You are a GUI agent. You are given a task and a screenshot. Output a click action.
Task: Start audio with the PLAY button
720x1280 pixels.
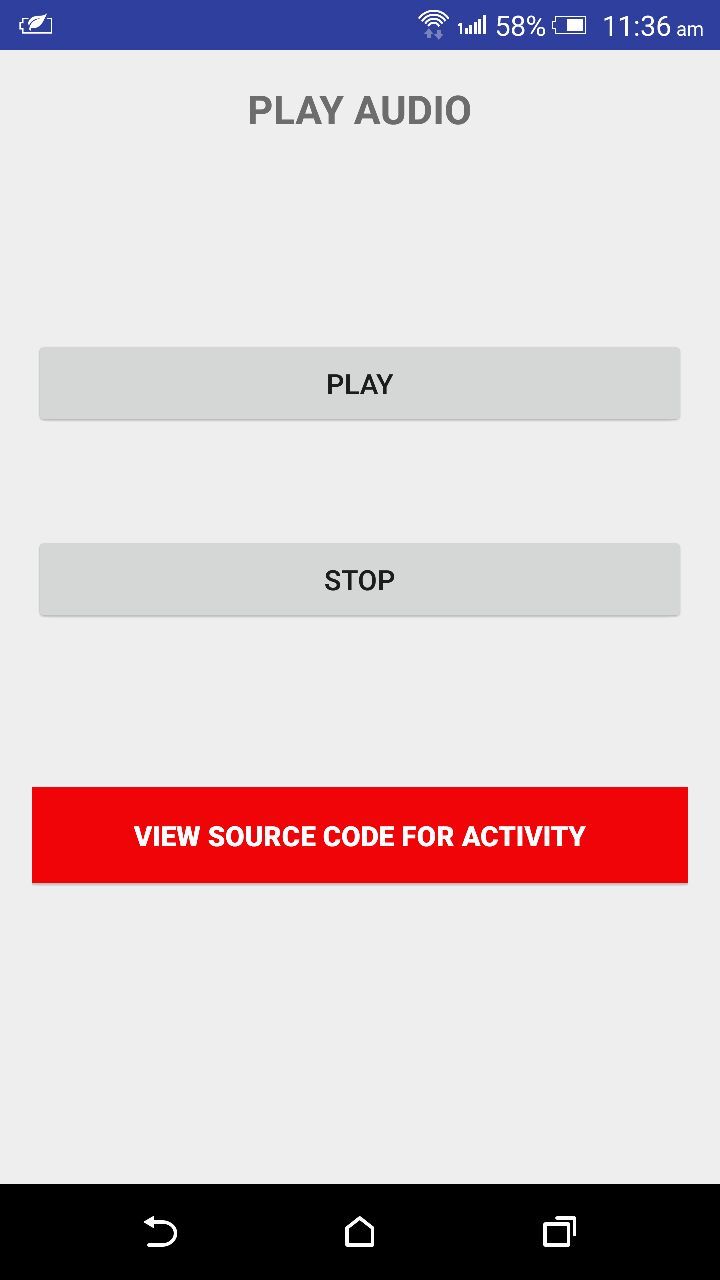pos(360,384)
